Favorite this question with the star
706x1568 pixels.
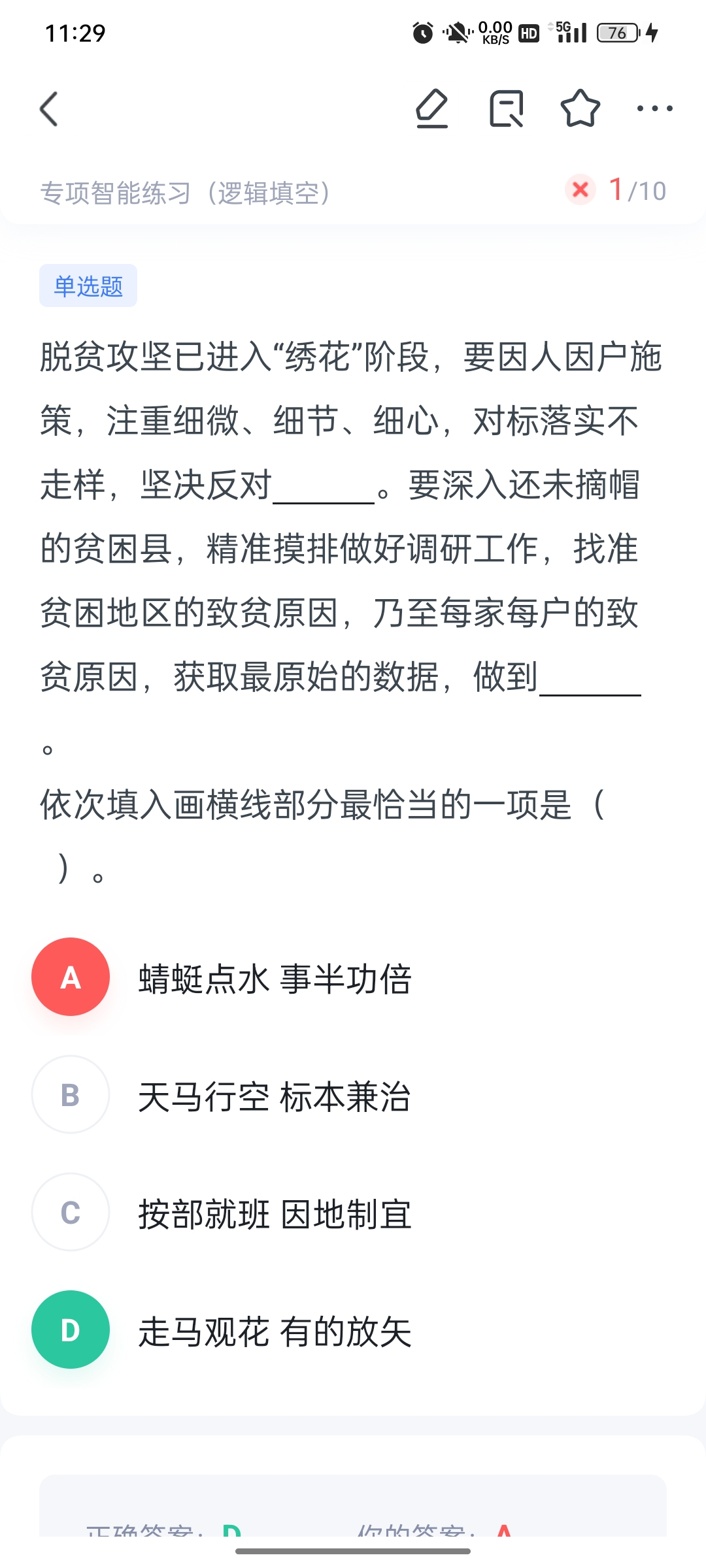[580, 108]
